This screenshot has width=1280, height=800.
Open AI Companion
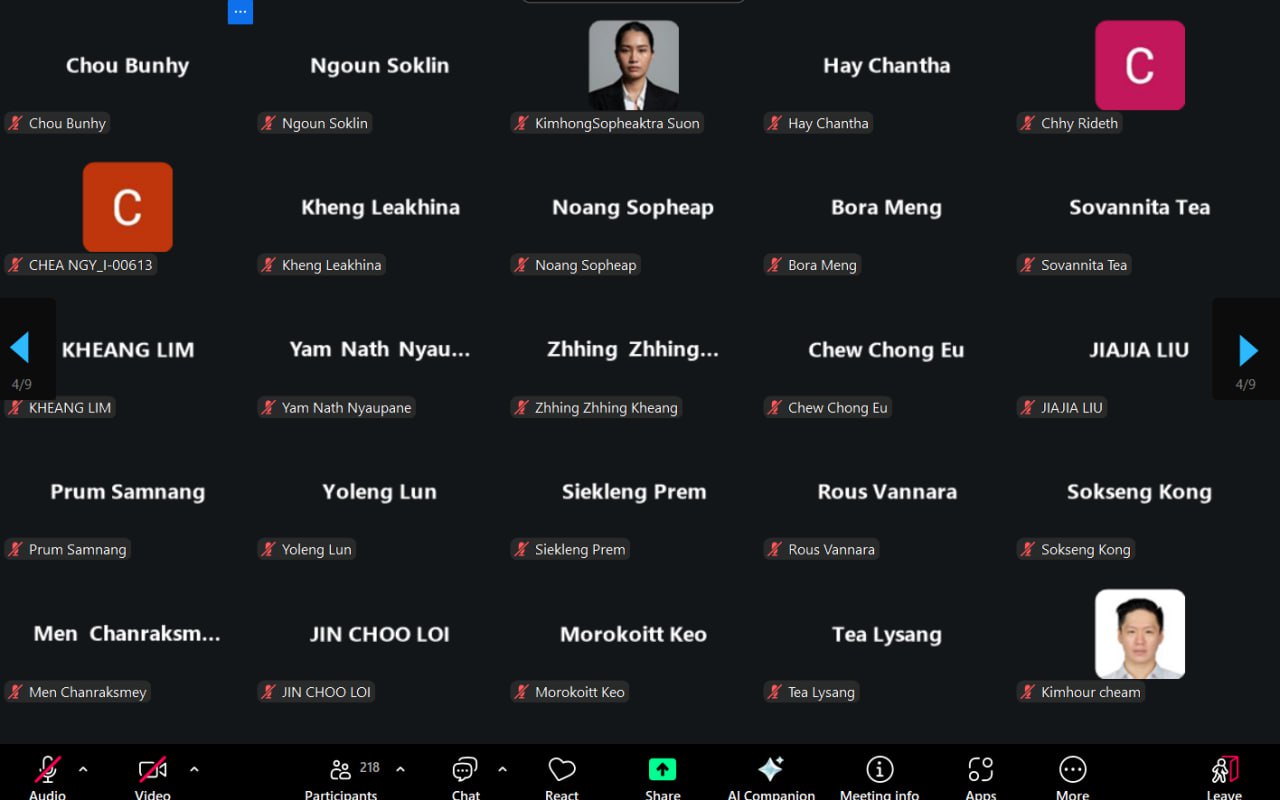pyautogui.click(x=771, y=772)
